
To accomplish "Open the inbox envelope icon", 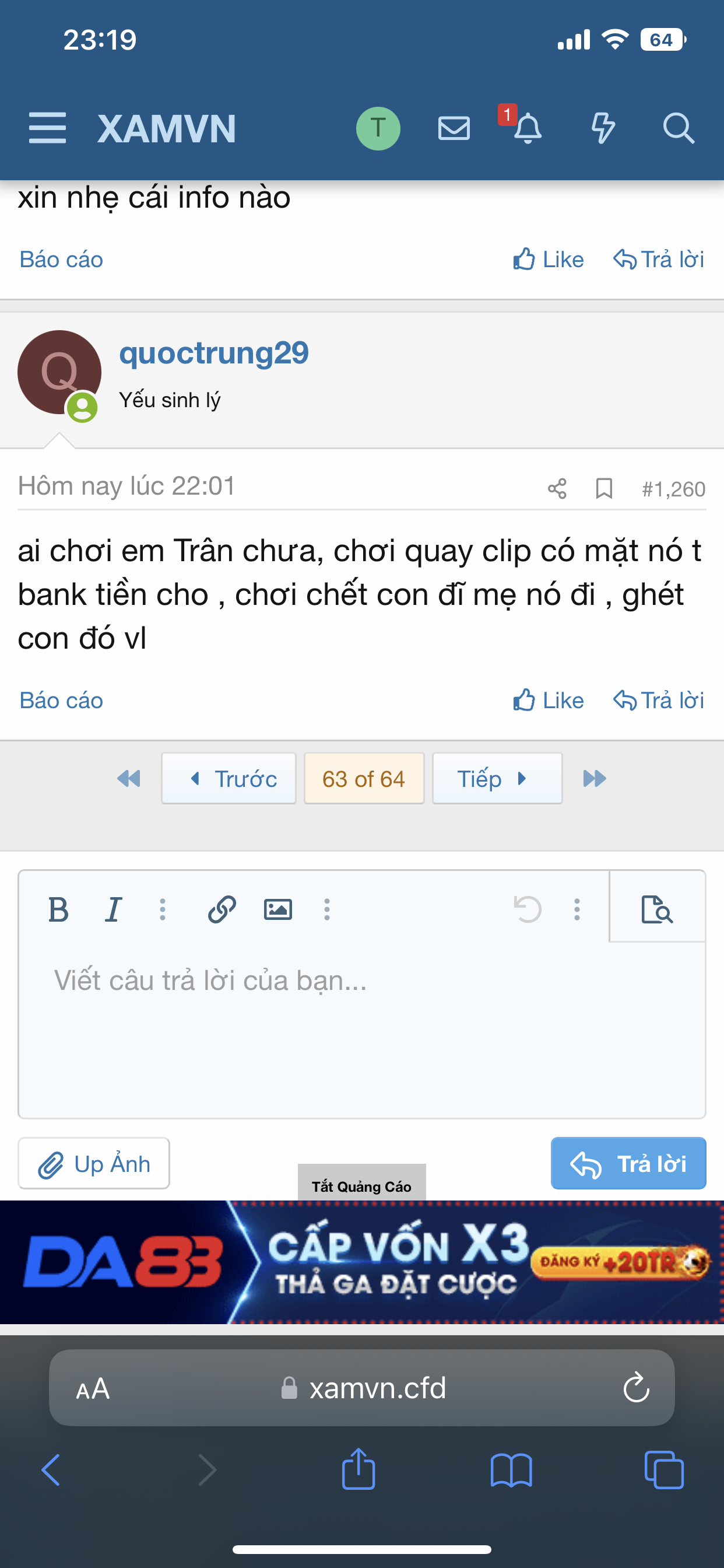I will coord(454,128).
